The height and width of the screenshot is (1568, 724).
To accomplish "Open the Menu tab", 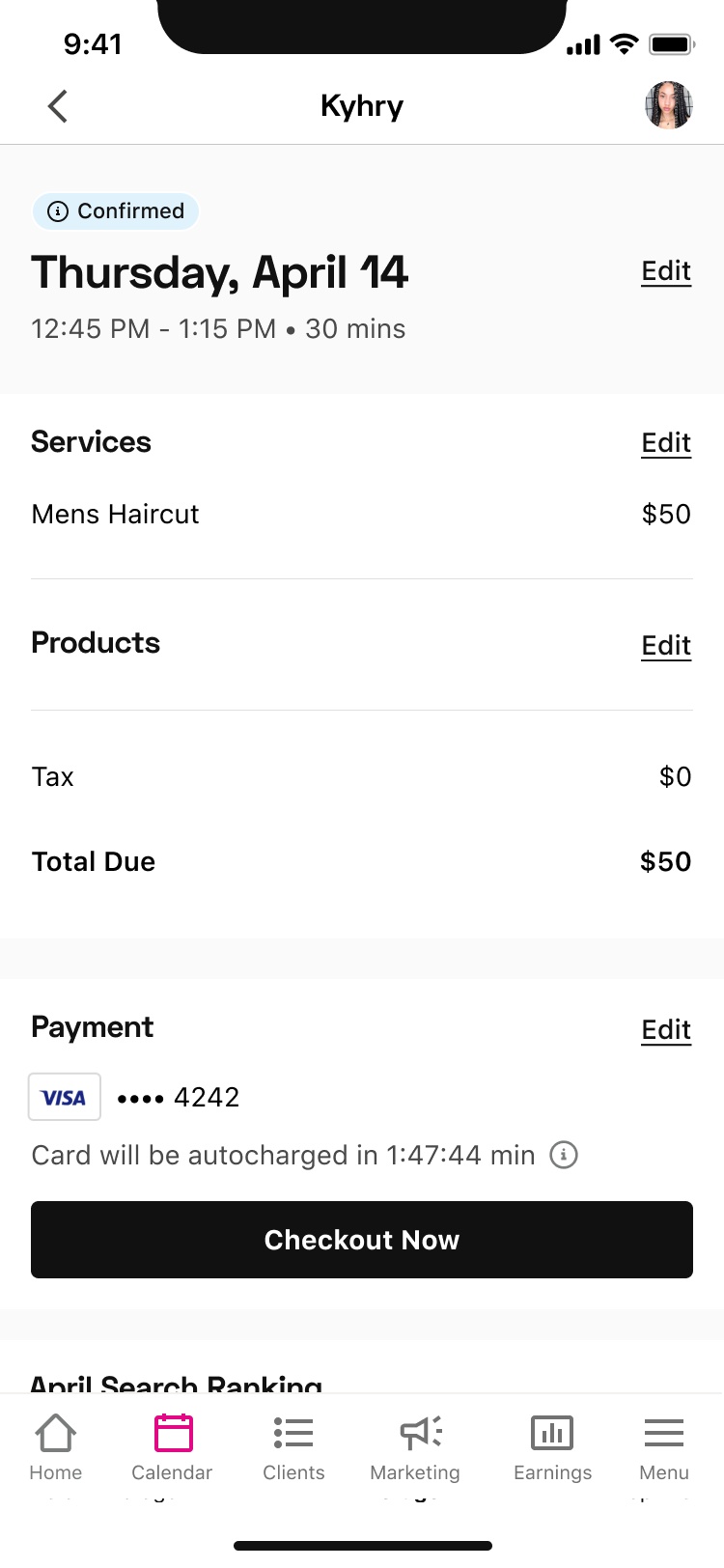I will click(664, 1446).
